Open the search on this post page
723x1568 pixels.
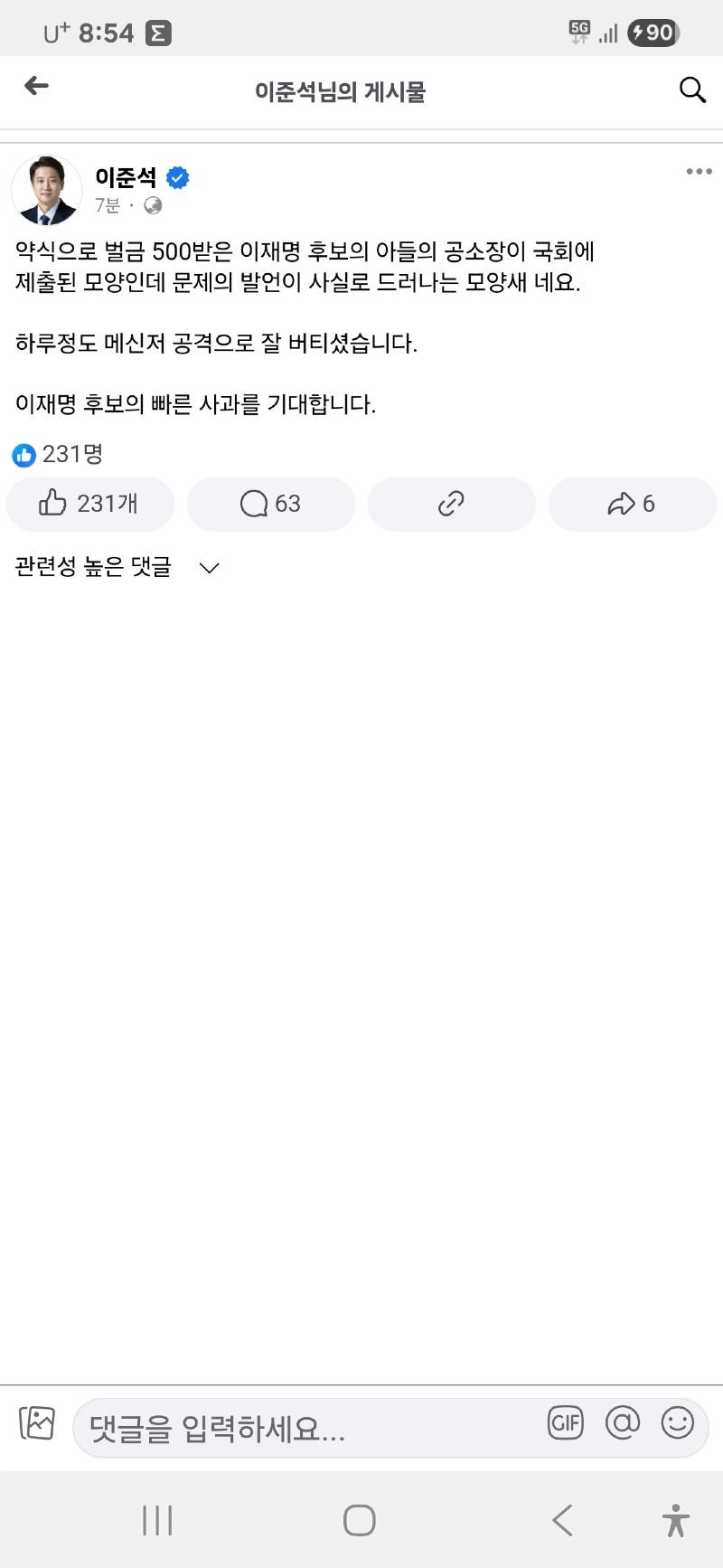pyautogui.click(x=691, y=90)
